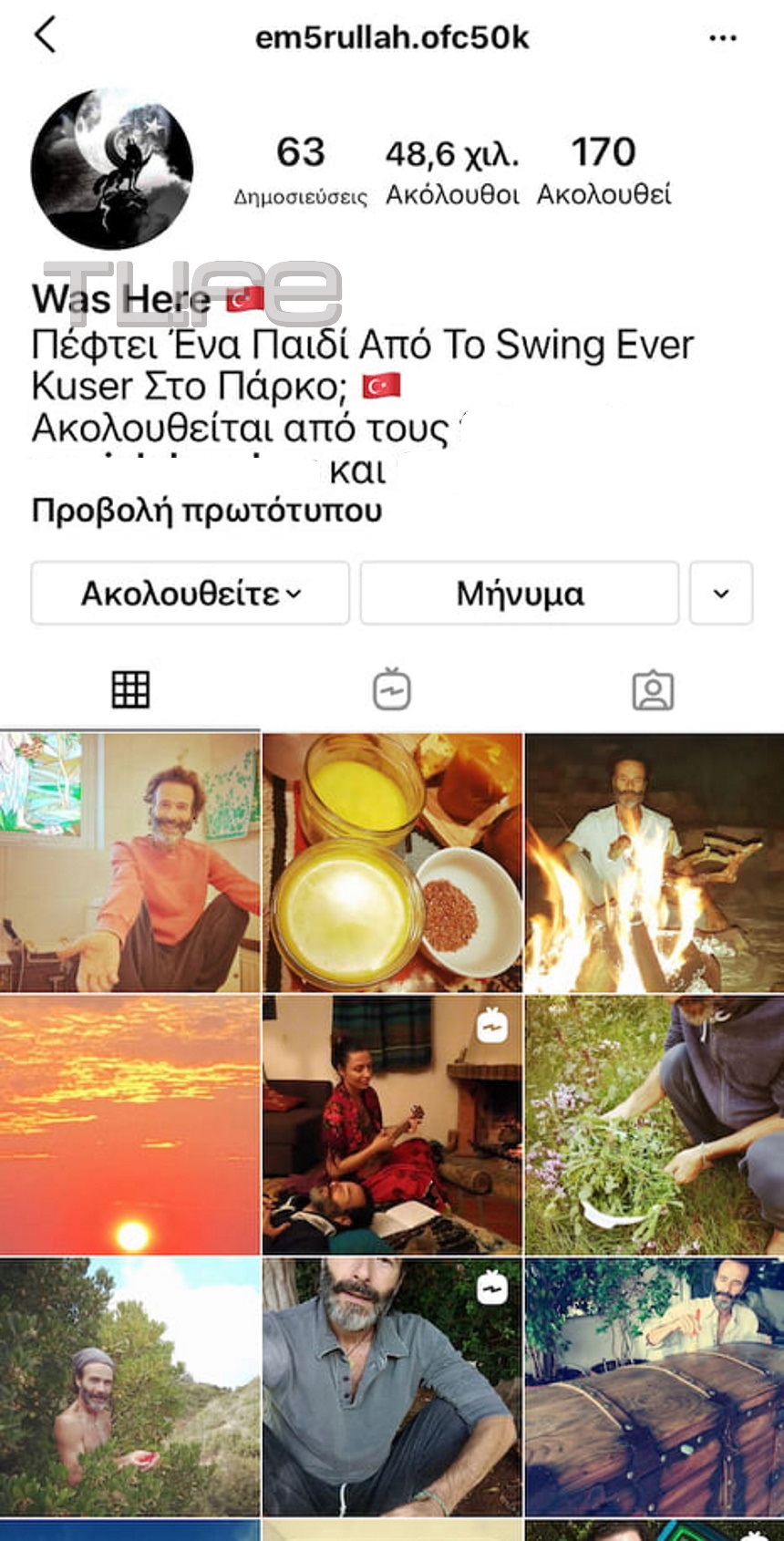
Task: Open the three-dot overflow menu
Action: (x=722, y=38)
